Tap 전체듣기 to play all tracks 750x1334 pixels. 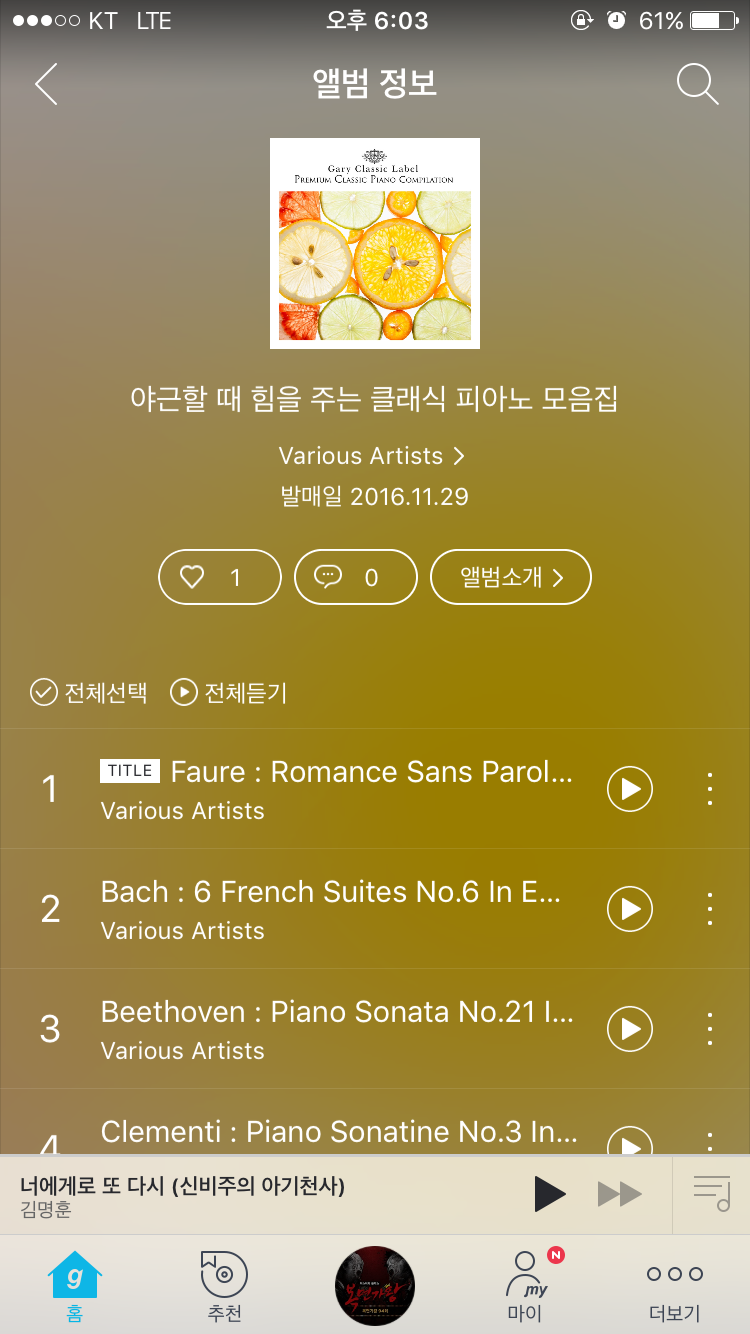point(229,692)
